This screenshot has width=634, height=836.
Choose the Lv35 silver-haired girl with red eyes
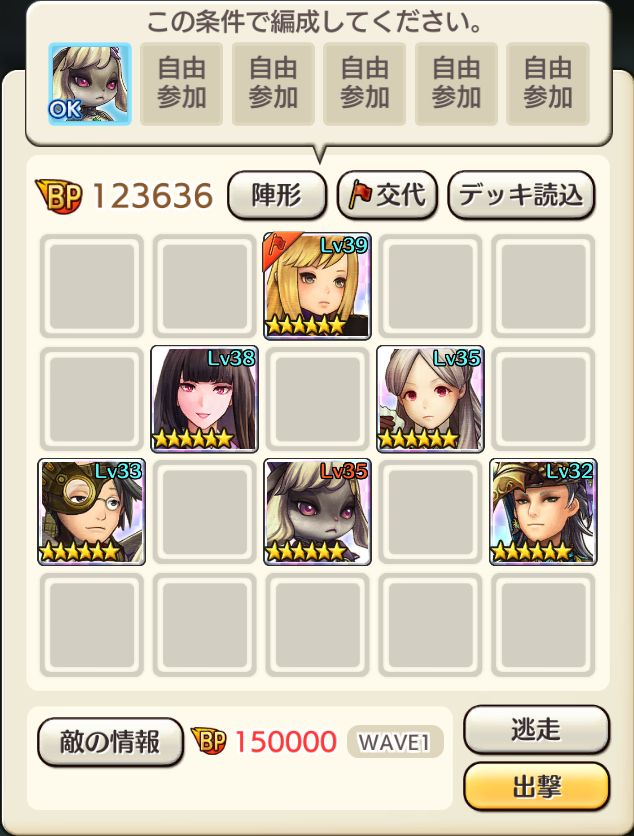click(x=430, y=399)
